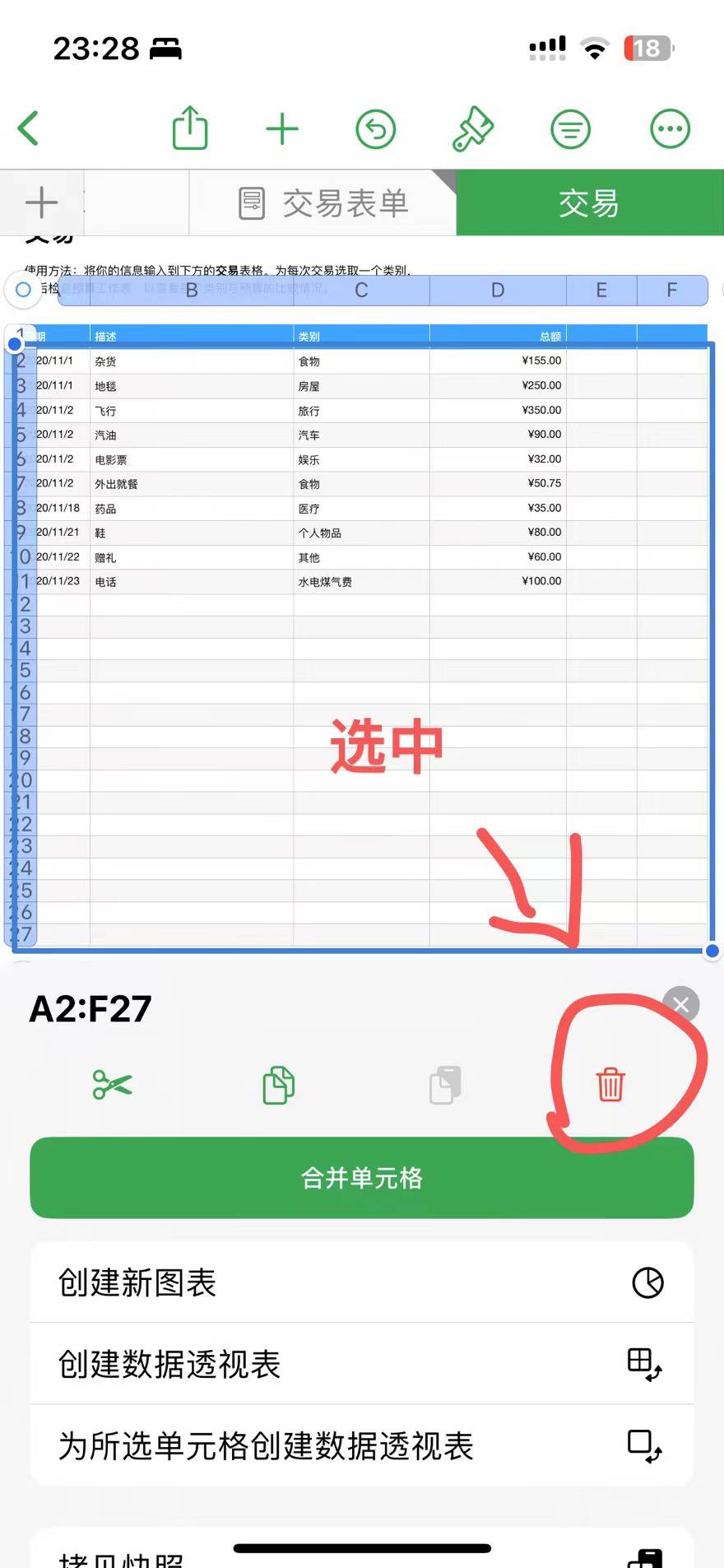Go back to the document list
Screen dimensions: 724x1568
30,128
